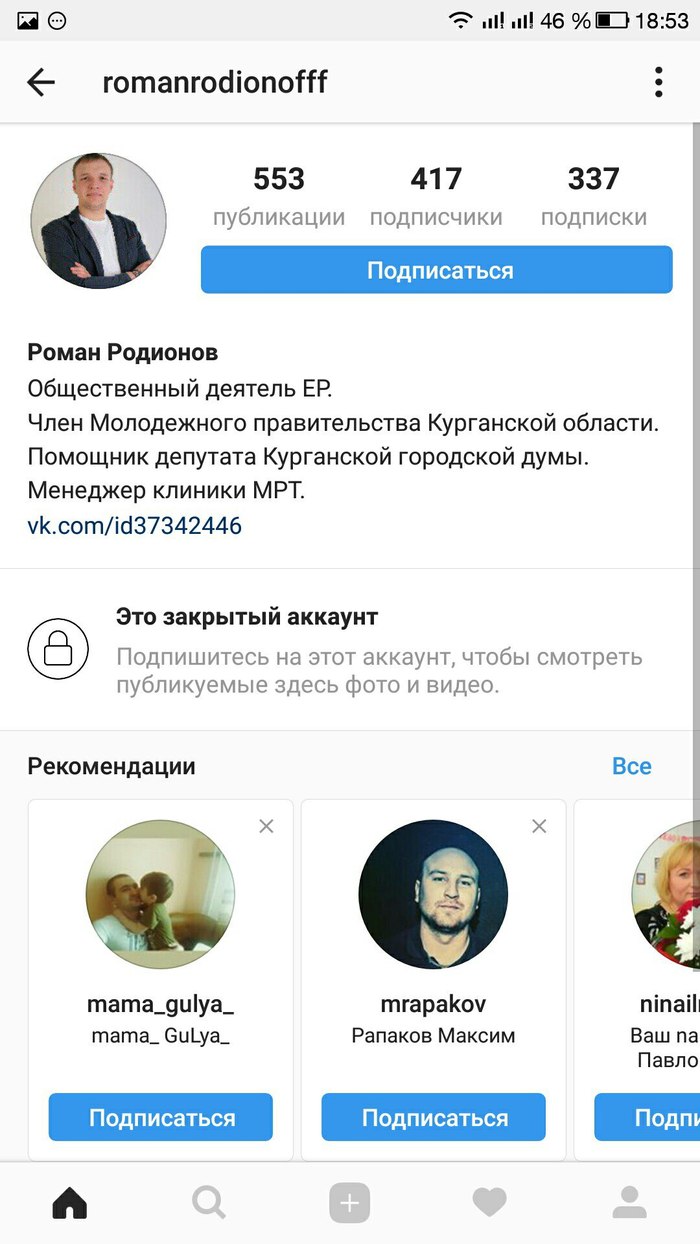Open the activity heart tab
This screenshot has height=1244, width=700.
[489, 1202]
